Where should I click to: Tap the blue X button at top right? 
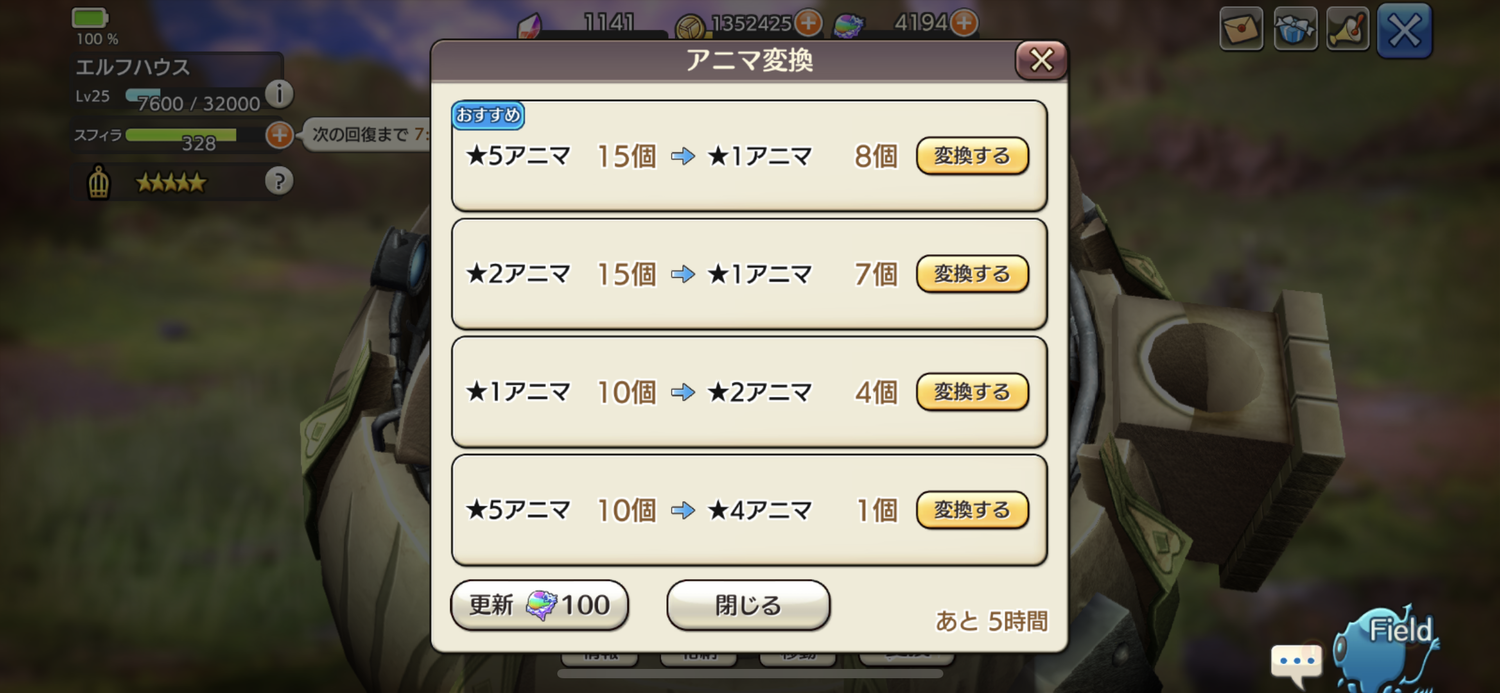click(1404, 30)
